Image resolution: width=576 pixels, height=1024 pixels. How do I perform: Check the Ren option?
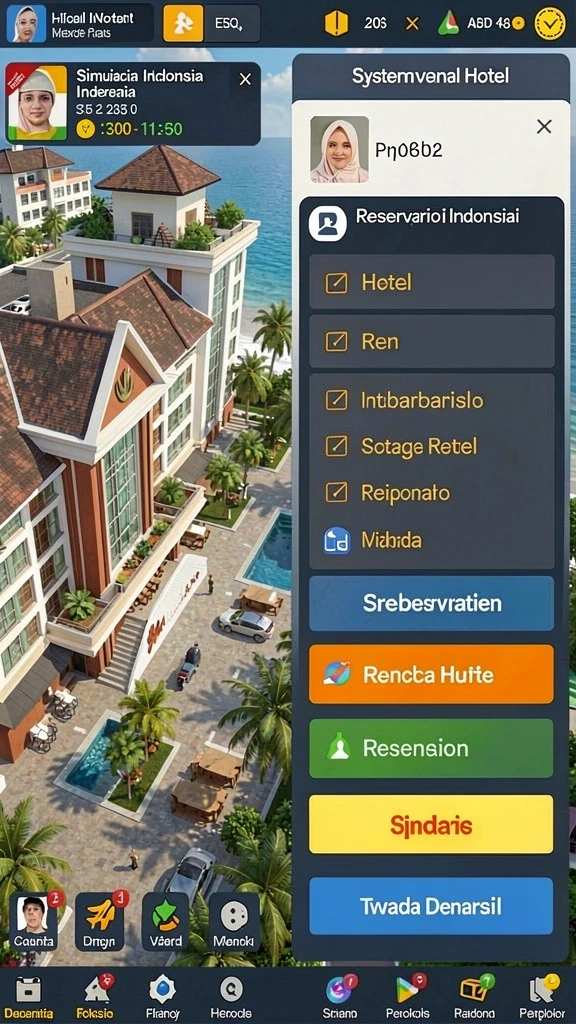coord(336,342)
